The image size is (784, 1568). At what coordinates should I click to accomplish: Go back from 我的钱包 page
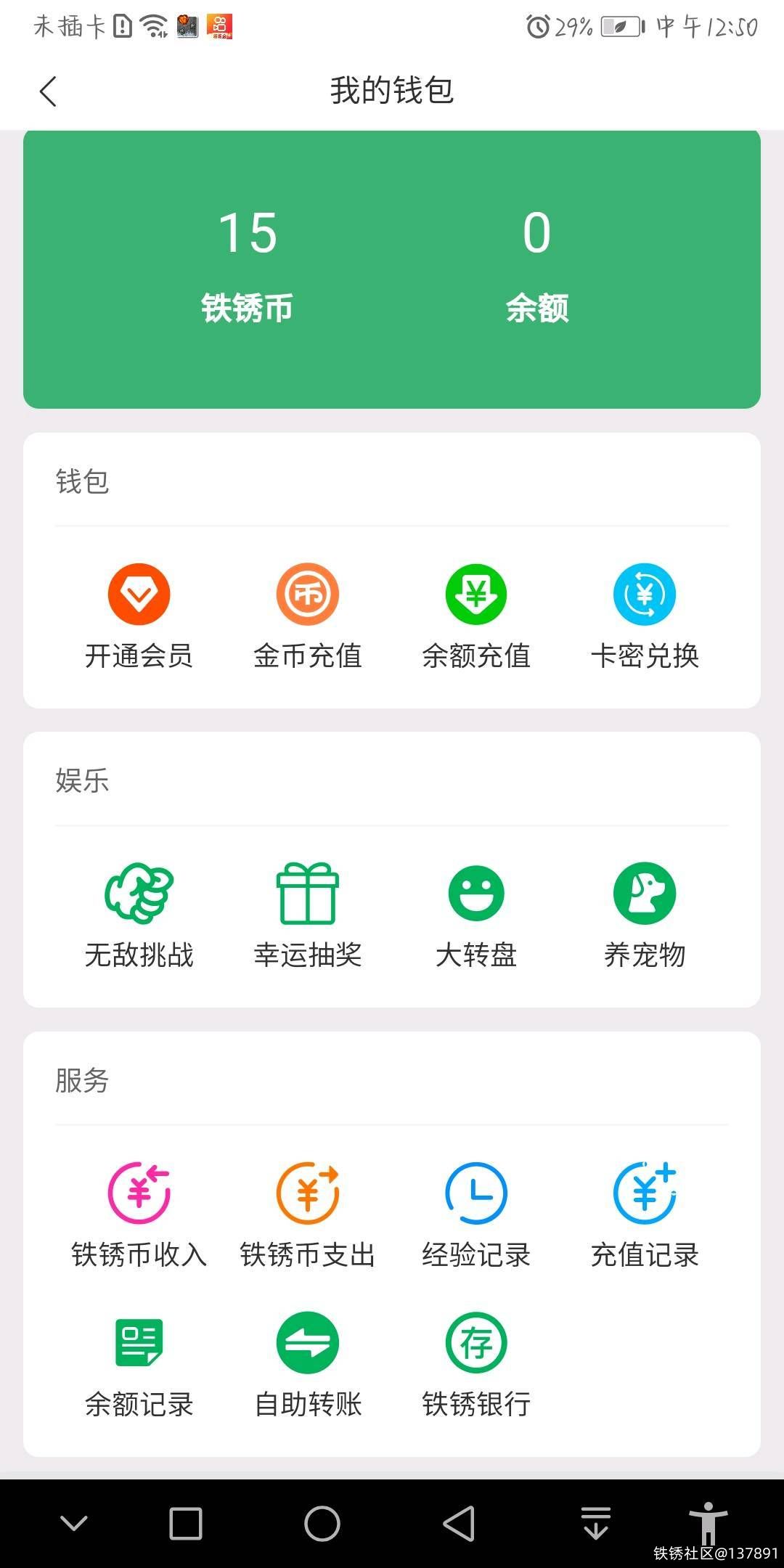48,91
